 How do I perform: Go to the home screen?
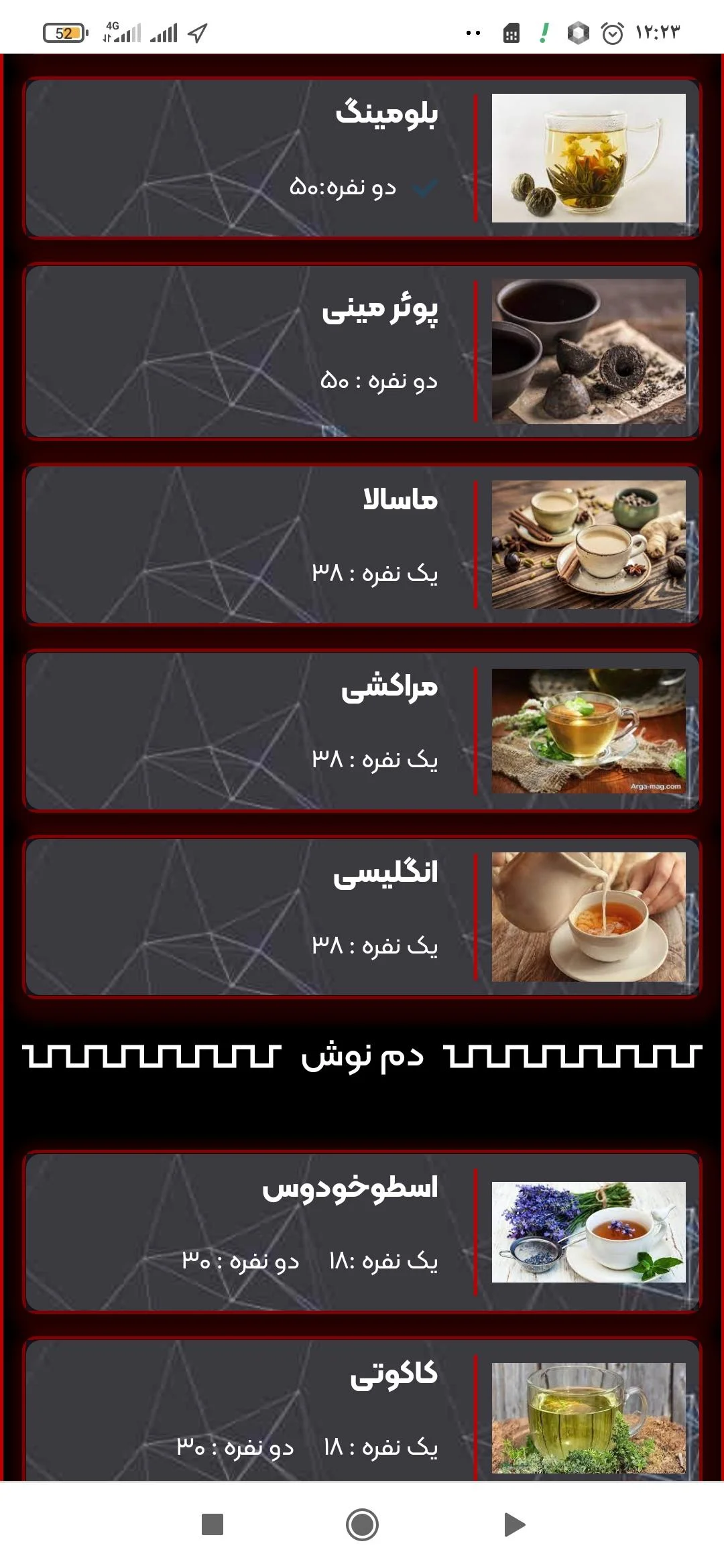point(362,1524)
